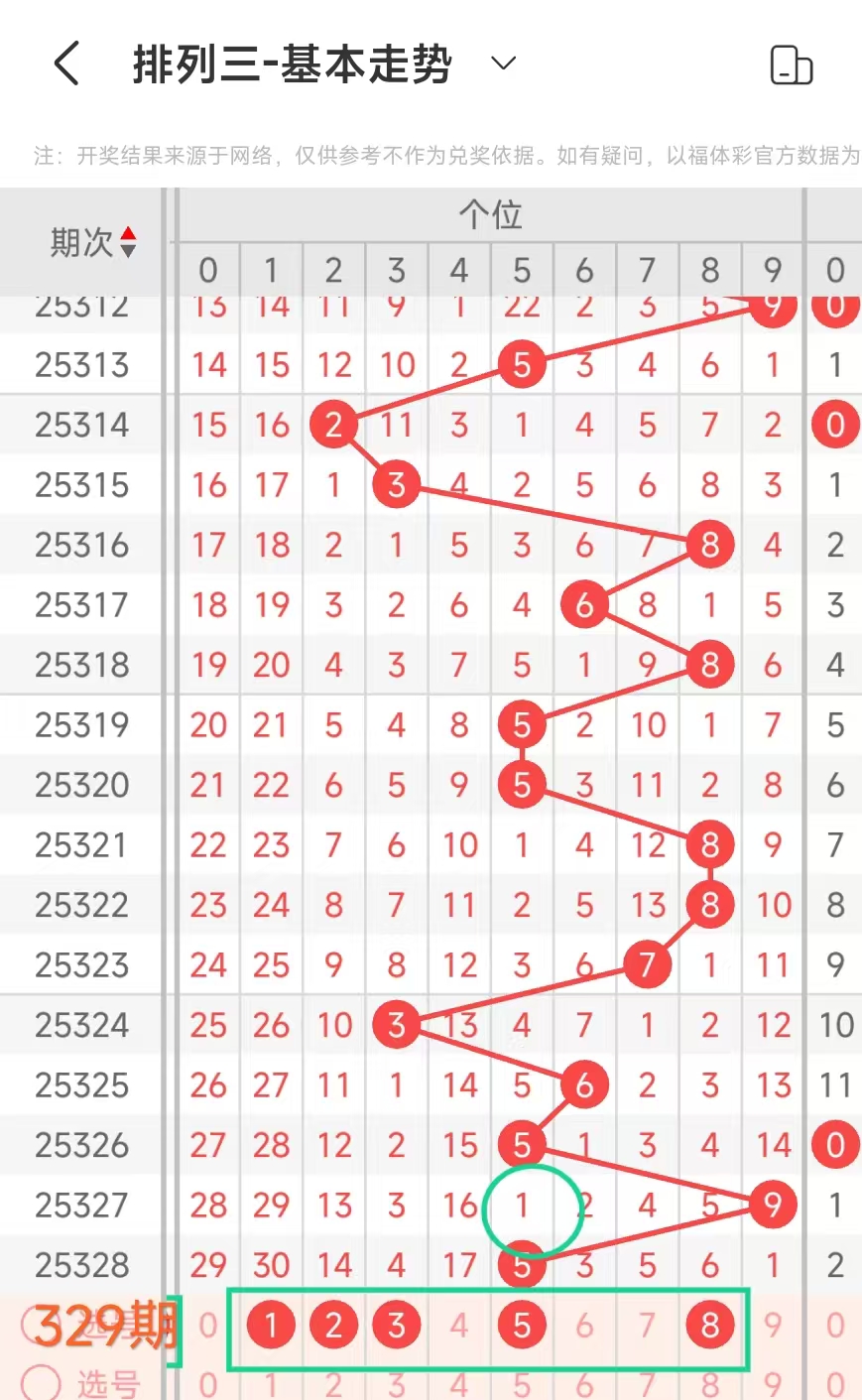This screenshot has height=1400, width=862.
Task: Expand the 排列三-基本走势 chart type dropdown
Action: [x=504, y=64]
